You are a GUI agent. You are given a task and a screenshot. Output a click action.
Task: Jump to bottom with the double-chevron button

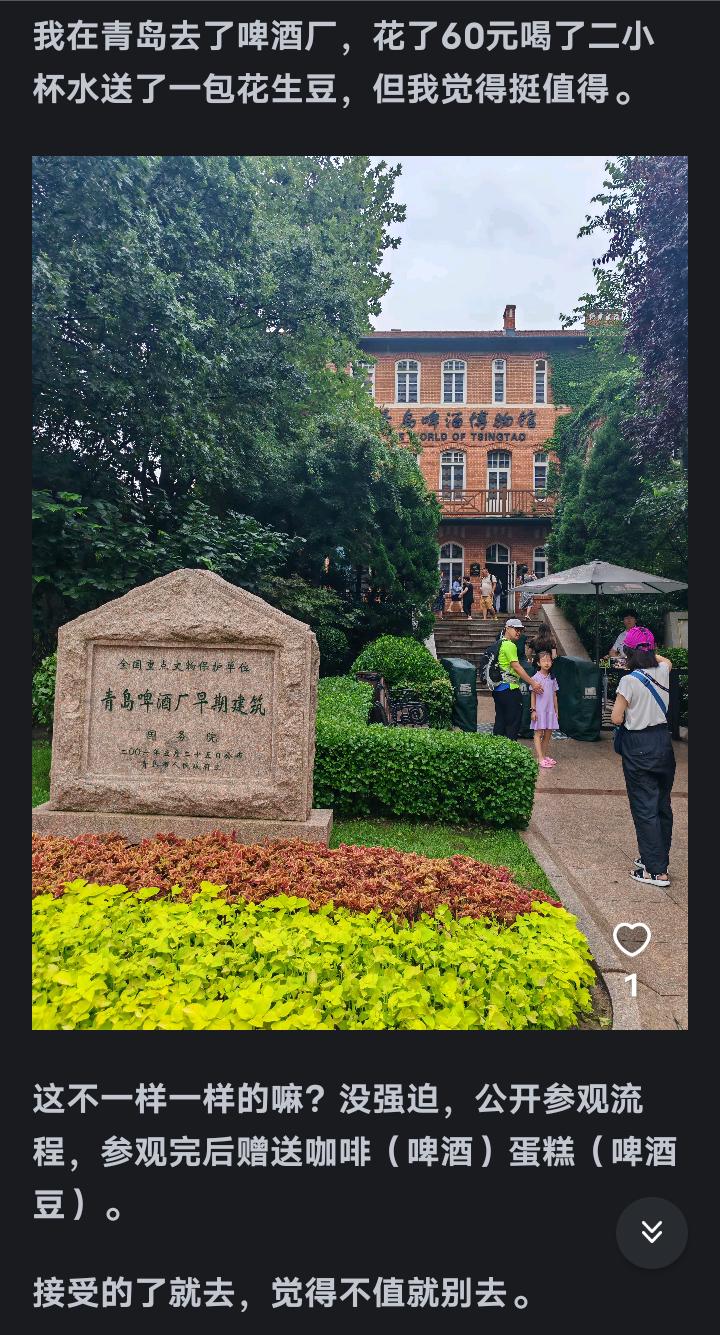pyautogui.click(x=651, y=1232)
